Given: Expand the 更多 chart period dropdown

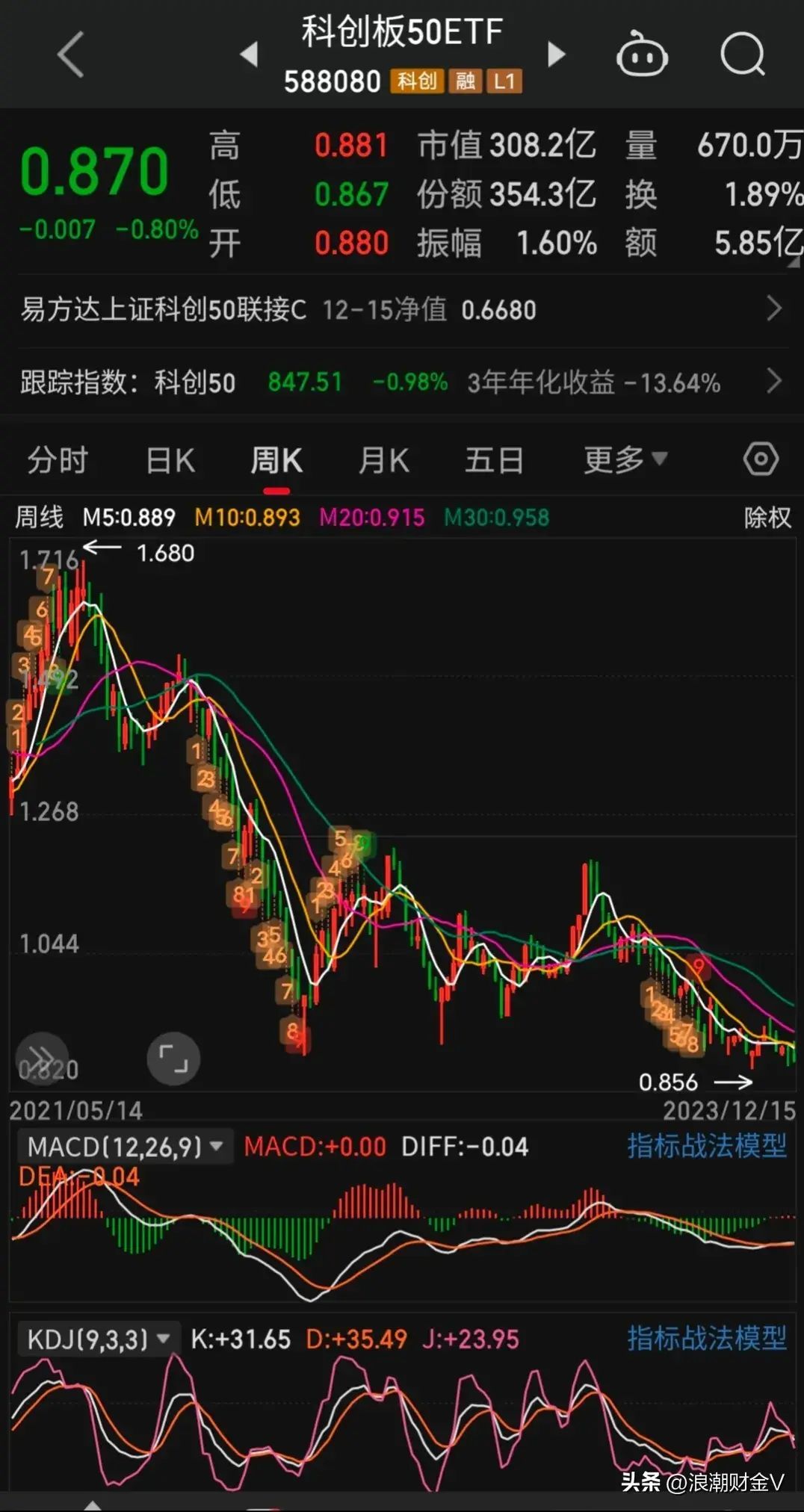Looking at the screenshot, I should tap(625, 460).
